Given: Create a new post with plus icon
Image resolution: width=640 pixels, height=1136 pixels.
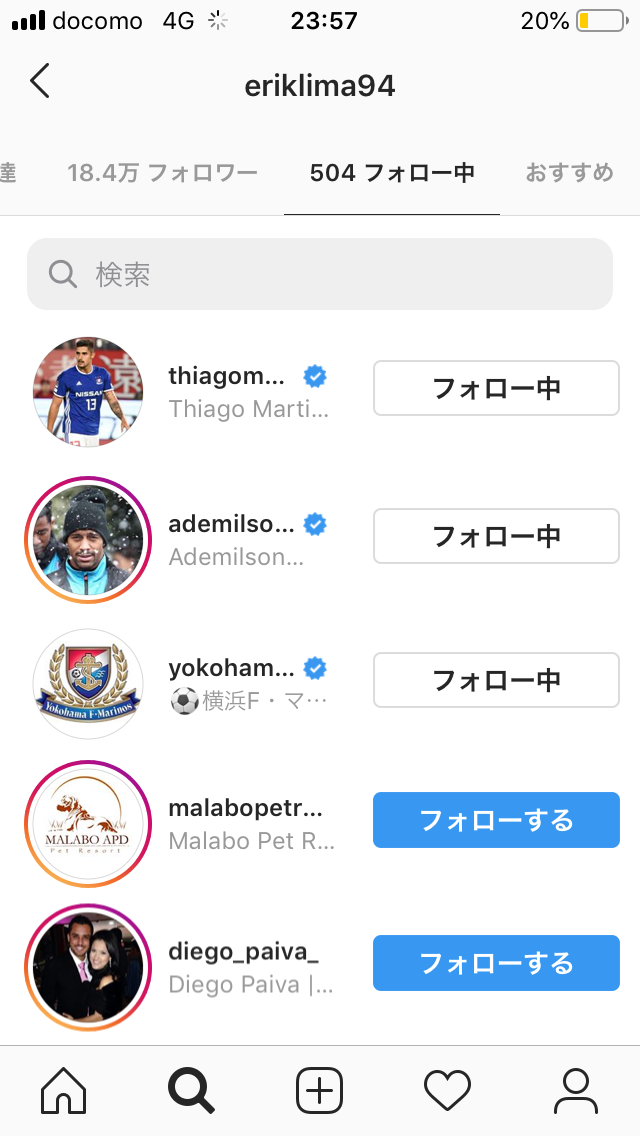Looking at the screenshot, I should (x=320, y=1090).
